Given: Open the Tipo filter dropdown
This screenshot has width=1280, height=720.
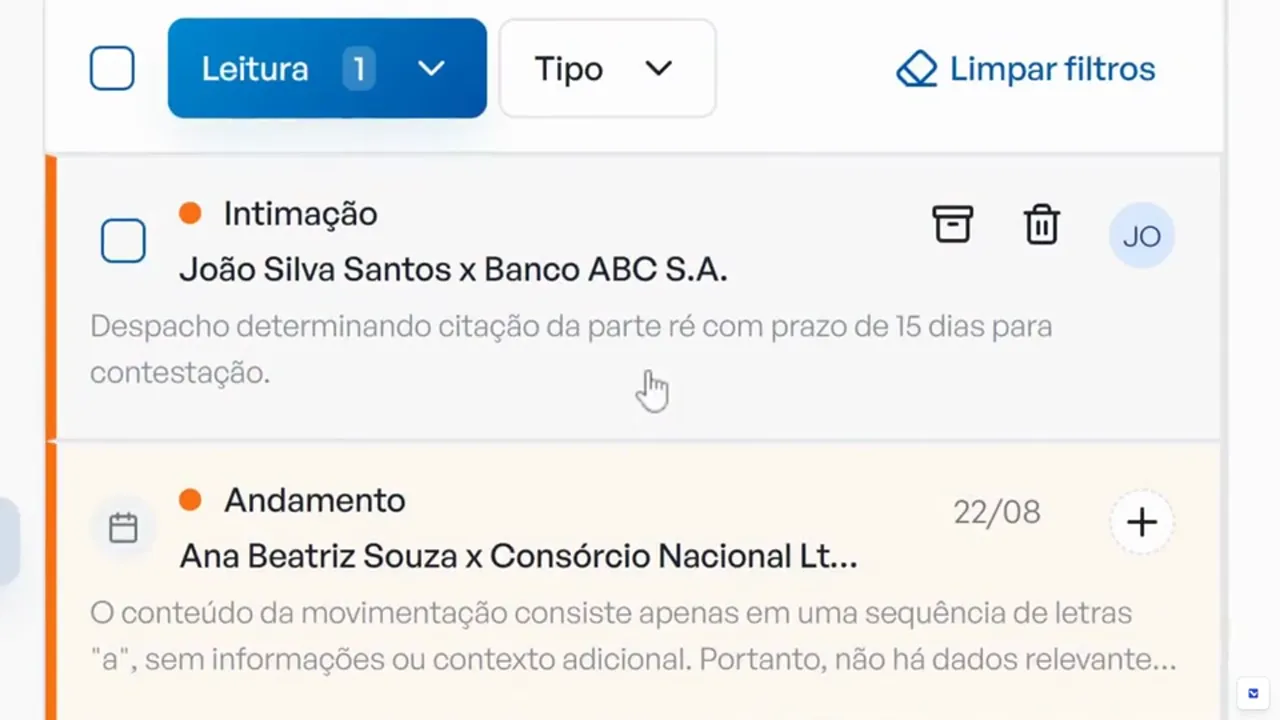Looking at the screenshot, I should (x=607, y=69).
